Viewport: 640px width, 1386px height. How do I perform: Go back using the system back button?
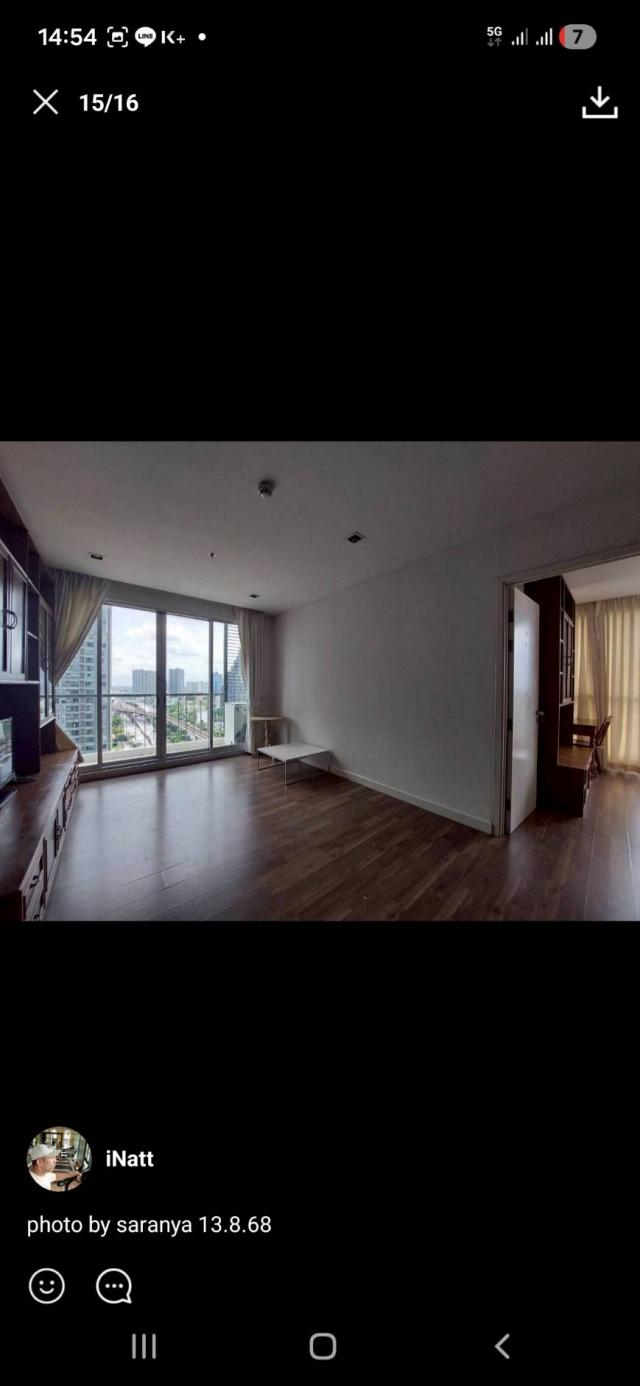click(503, 1346)
